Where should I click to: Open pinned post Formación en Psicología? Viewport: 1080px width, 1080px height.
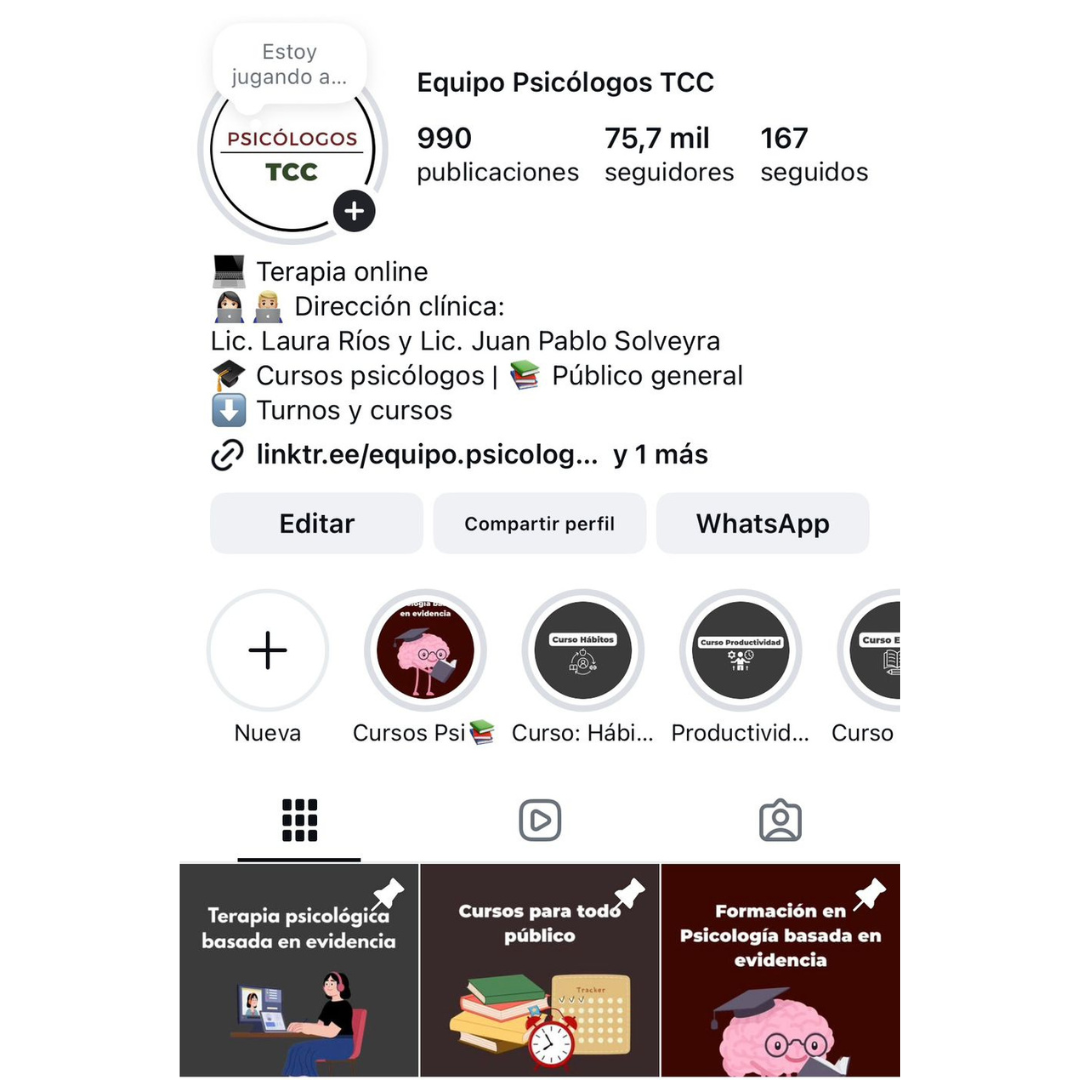click(780, 970)
